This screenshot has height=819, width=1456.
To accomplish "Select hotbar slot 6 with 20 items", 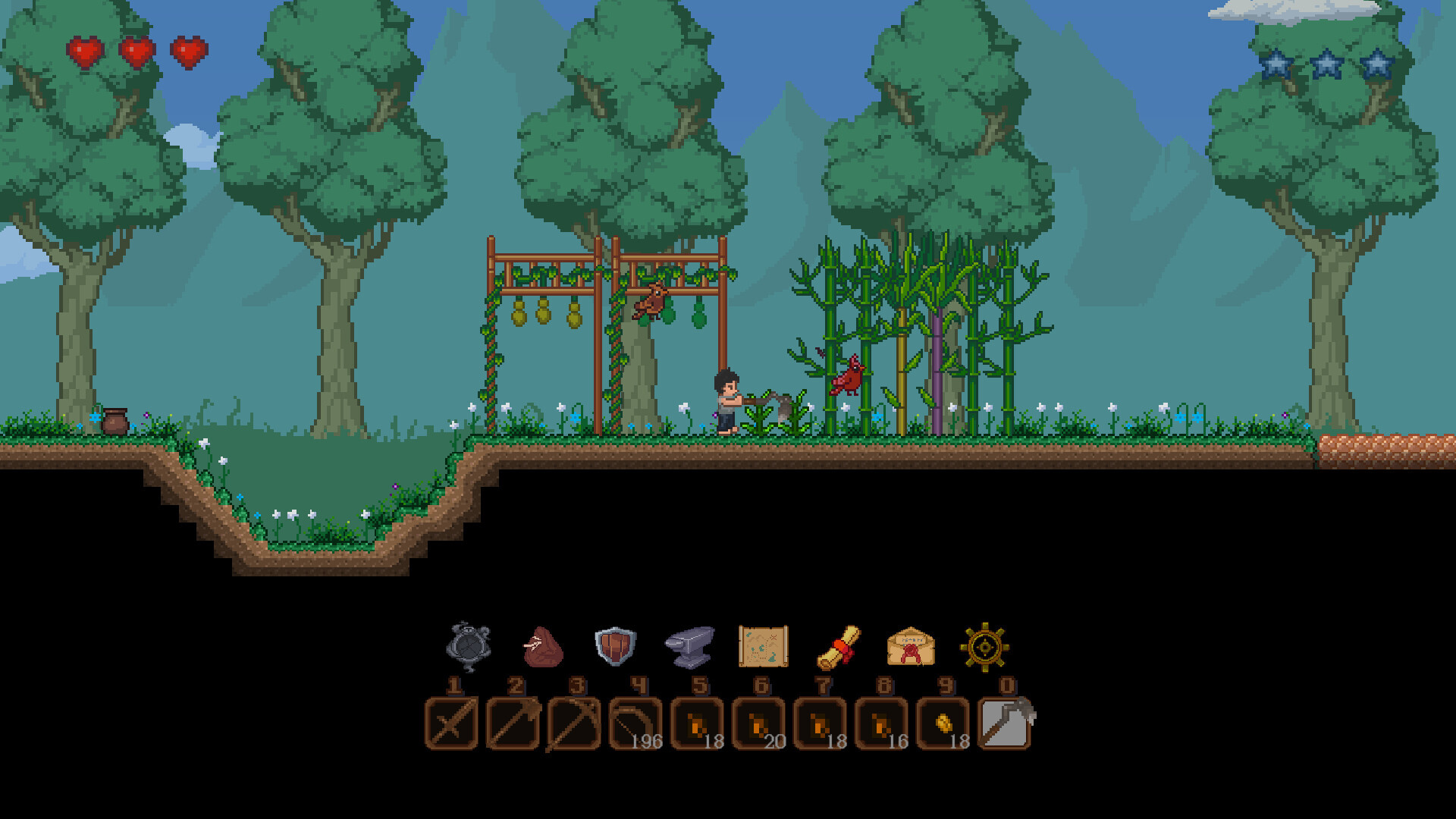I will coord(758,723).
